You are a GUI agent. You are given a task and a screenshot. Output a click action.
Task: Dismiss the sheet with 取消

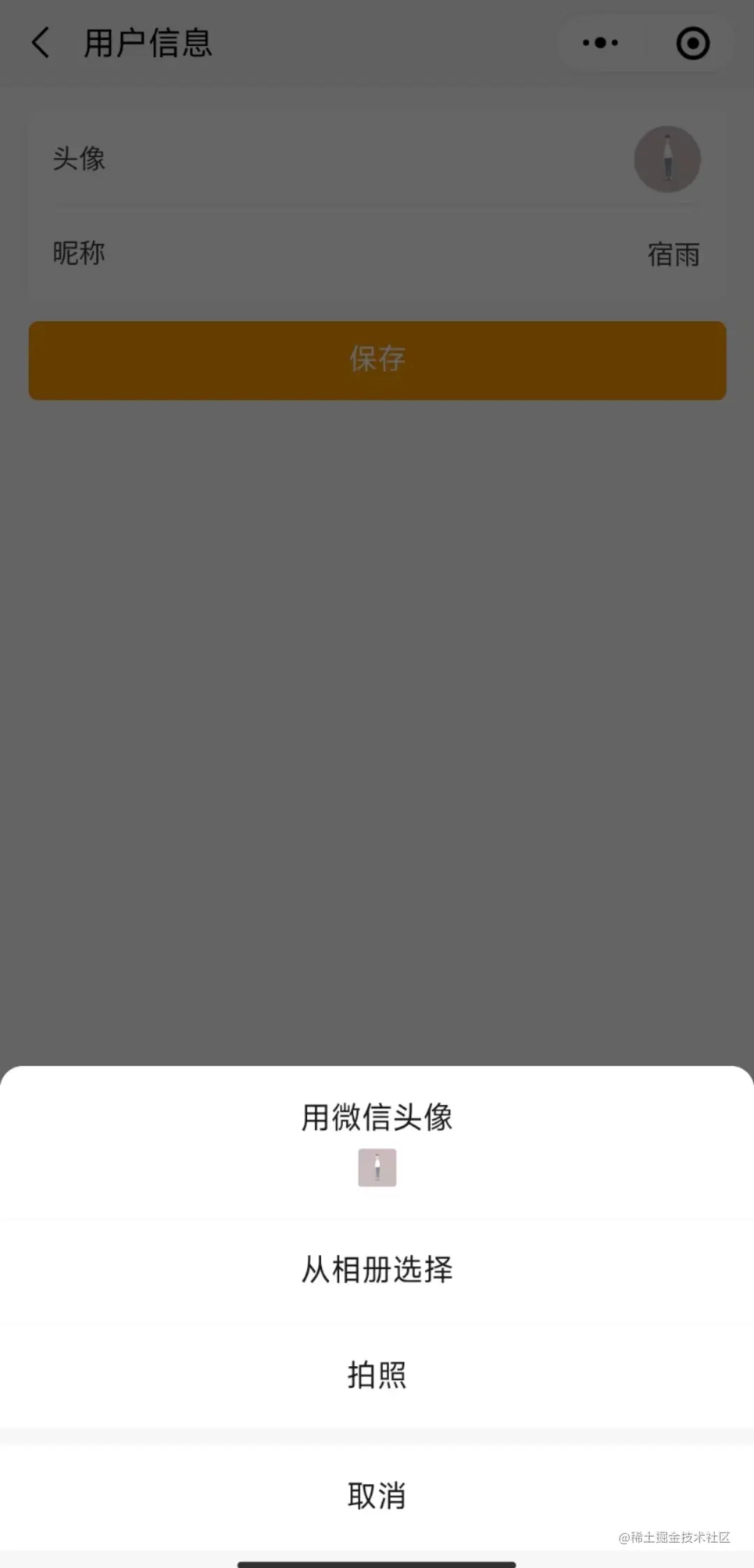[377, 1495]
